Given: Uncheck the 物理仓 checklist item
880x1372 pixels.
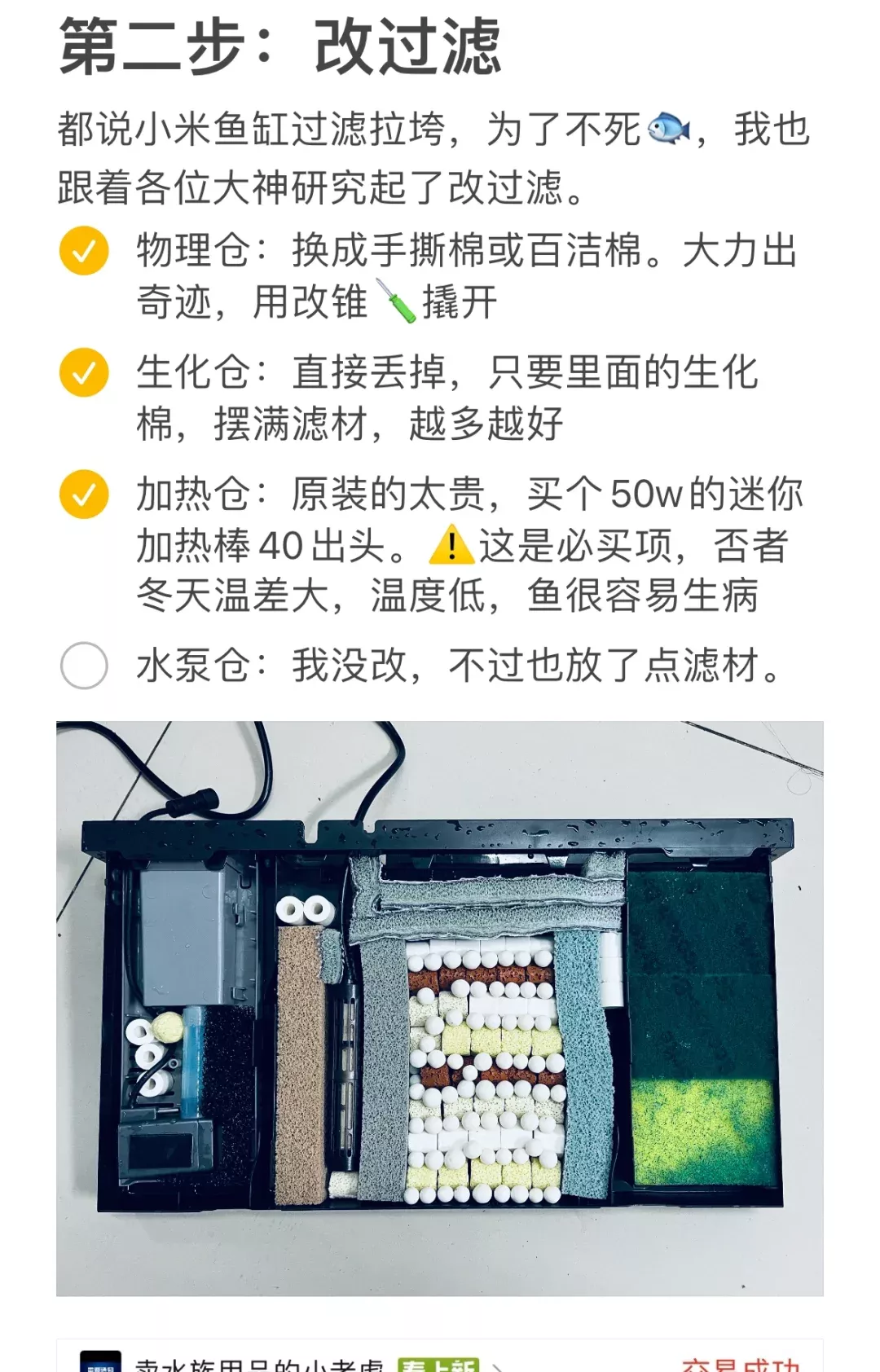Looking at the screenshot, I should point(84,251).
